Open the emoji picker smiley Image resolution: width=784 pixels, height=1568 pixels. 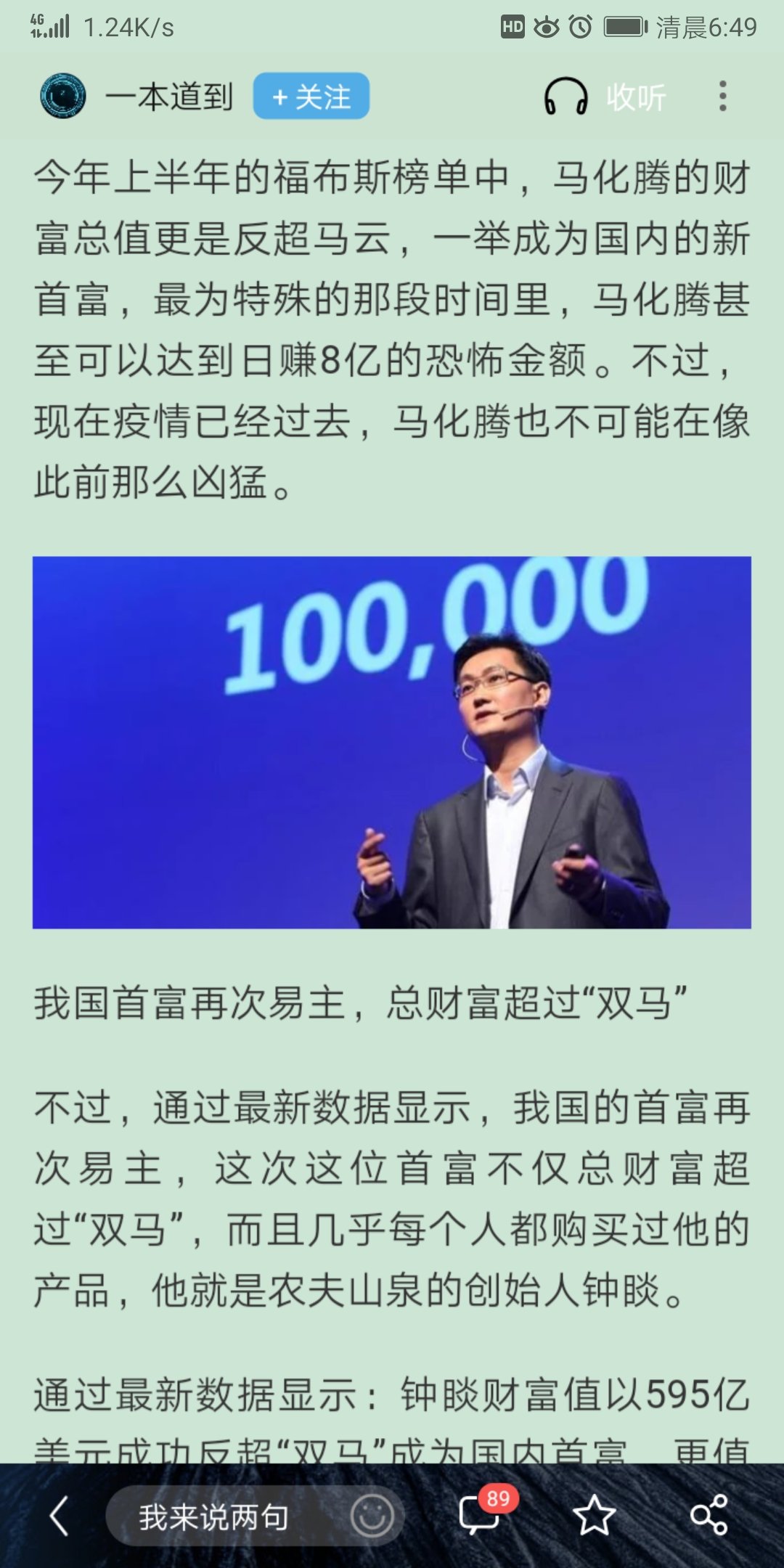(x=372, y=1516)
